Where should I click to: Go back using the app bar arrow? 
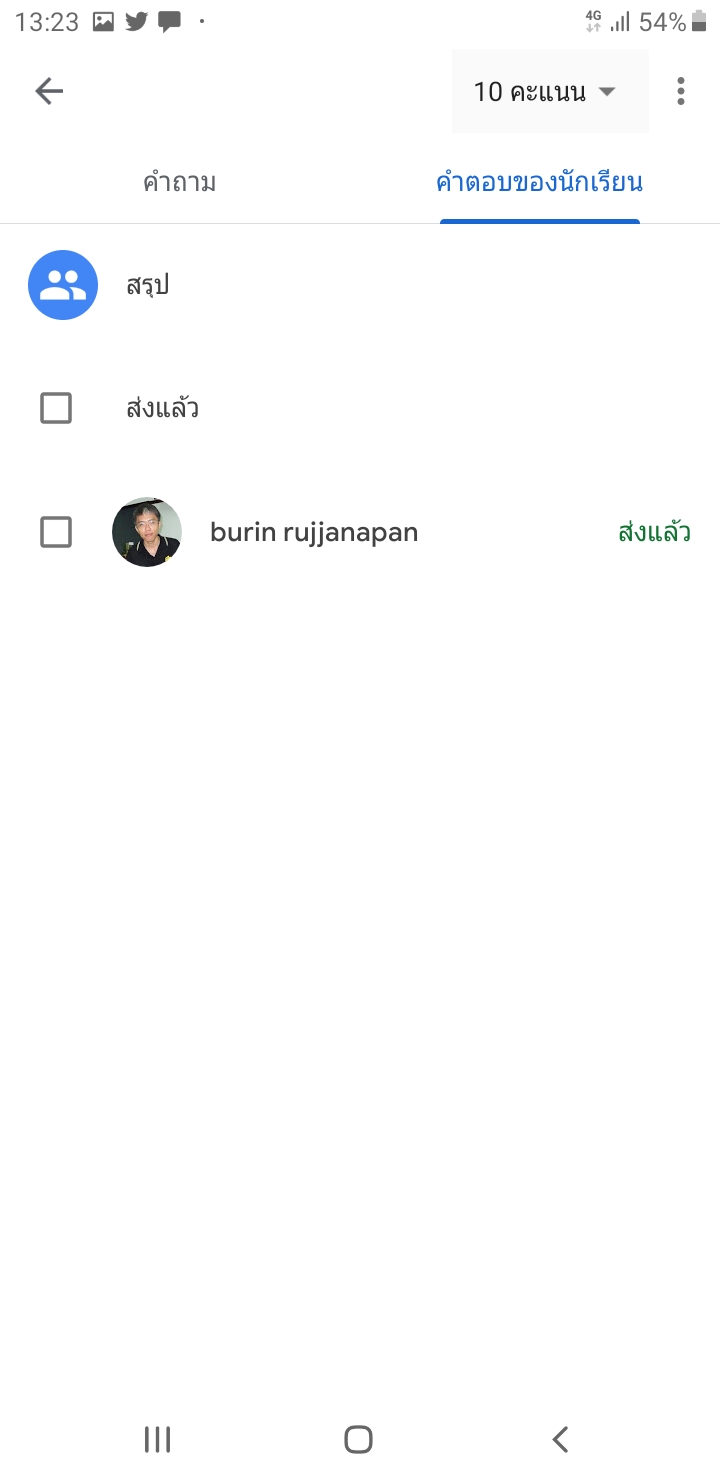click(49, 92)
